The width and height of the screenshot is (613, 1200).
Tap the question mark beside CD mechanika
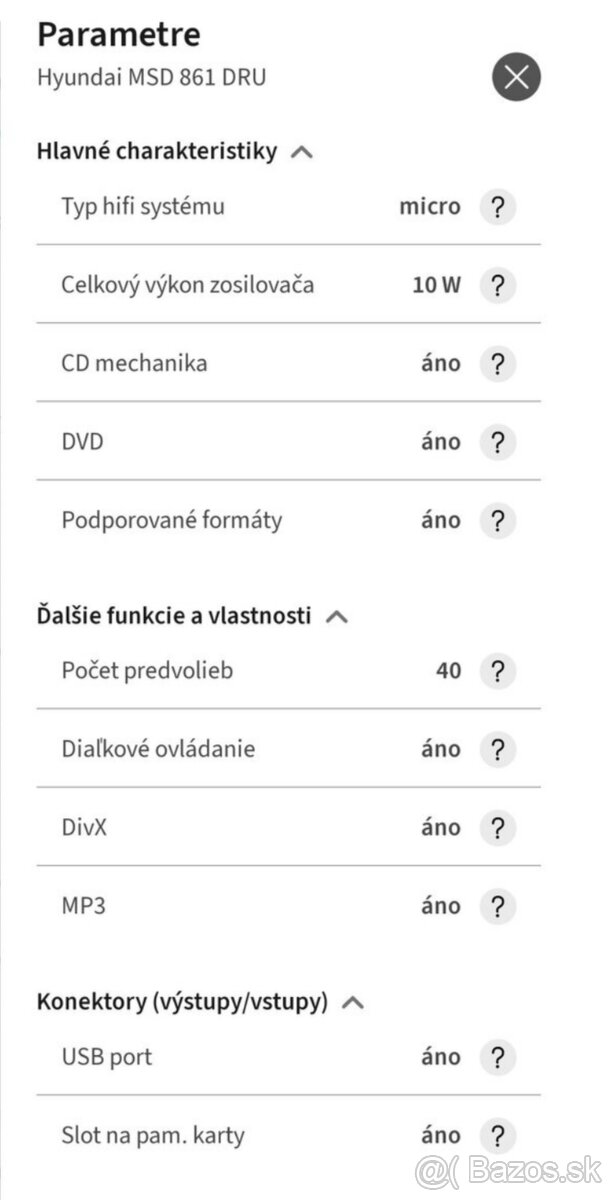click(498, 364)
